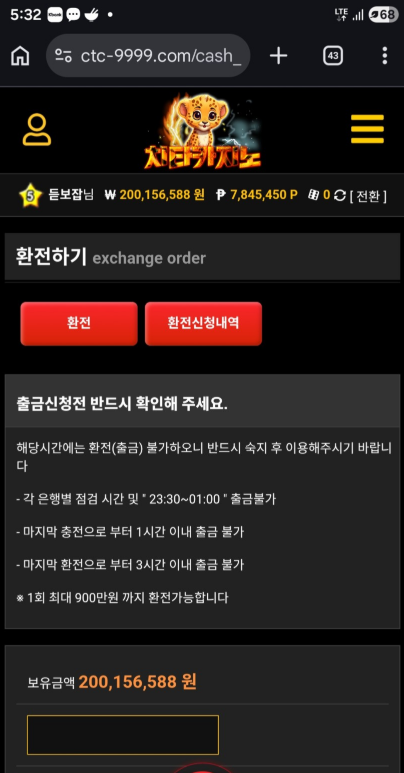Image resolution: width=404 pixels, height=773 pixels.
Task: Focus the amount field under 보유금액
Action: coord(123,735)
